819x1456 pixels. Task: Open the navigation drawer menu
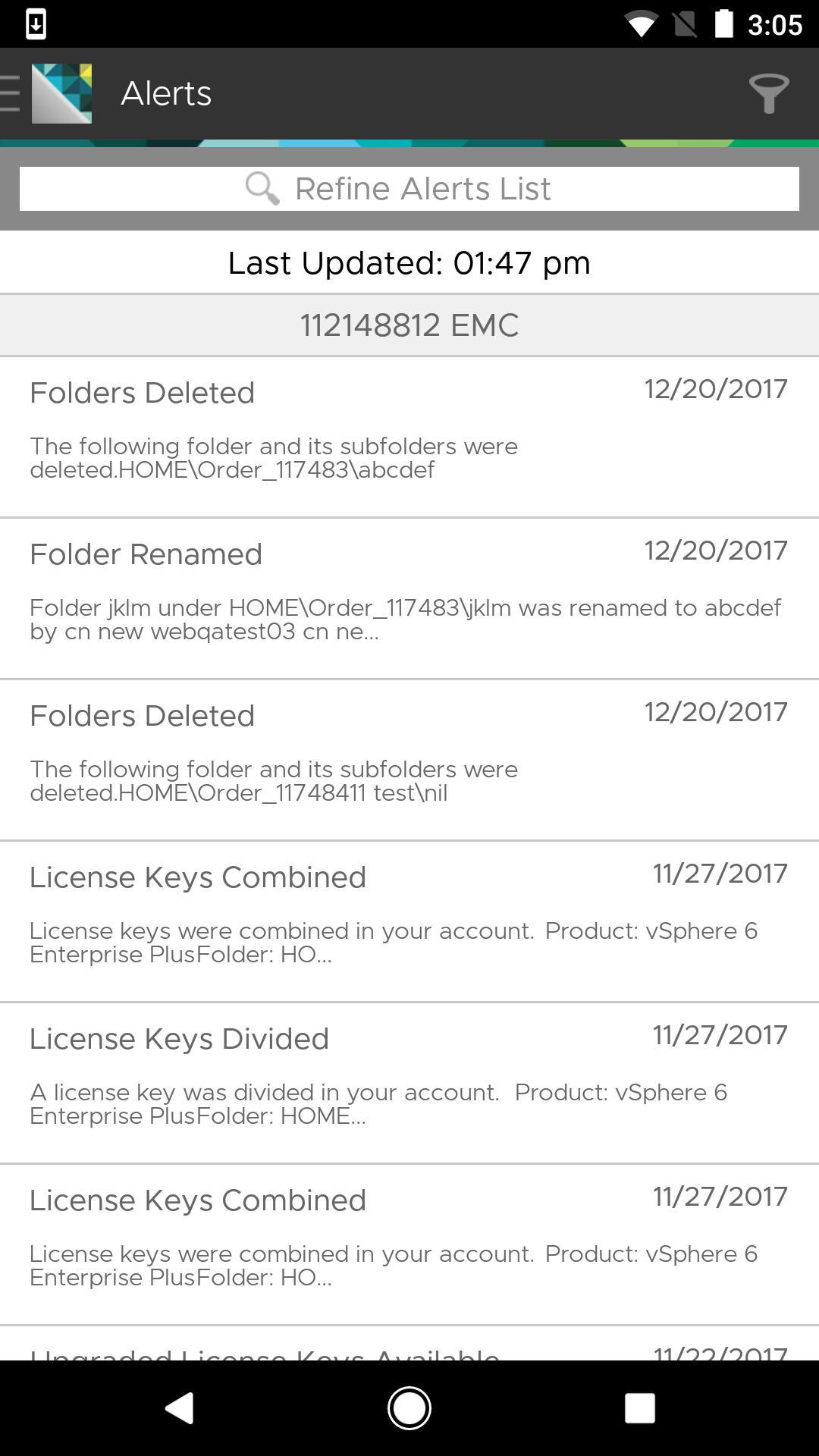point(12,93)
